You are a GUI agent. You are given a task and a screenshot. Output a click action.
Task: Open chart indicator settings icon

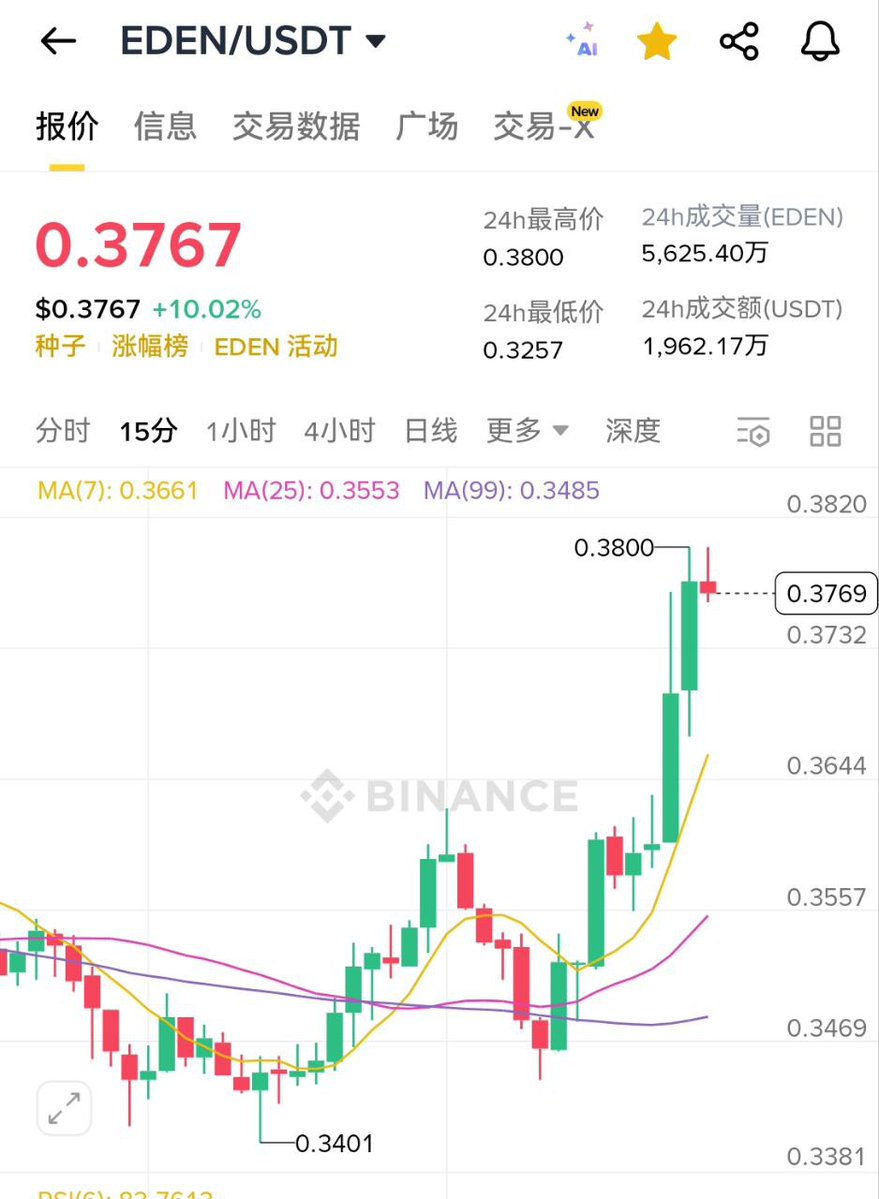(x=752, y=431)
